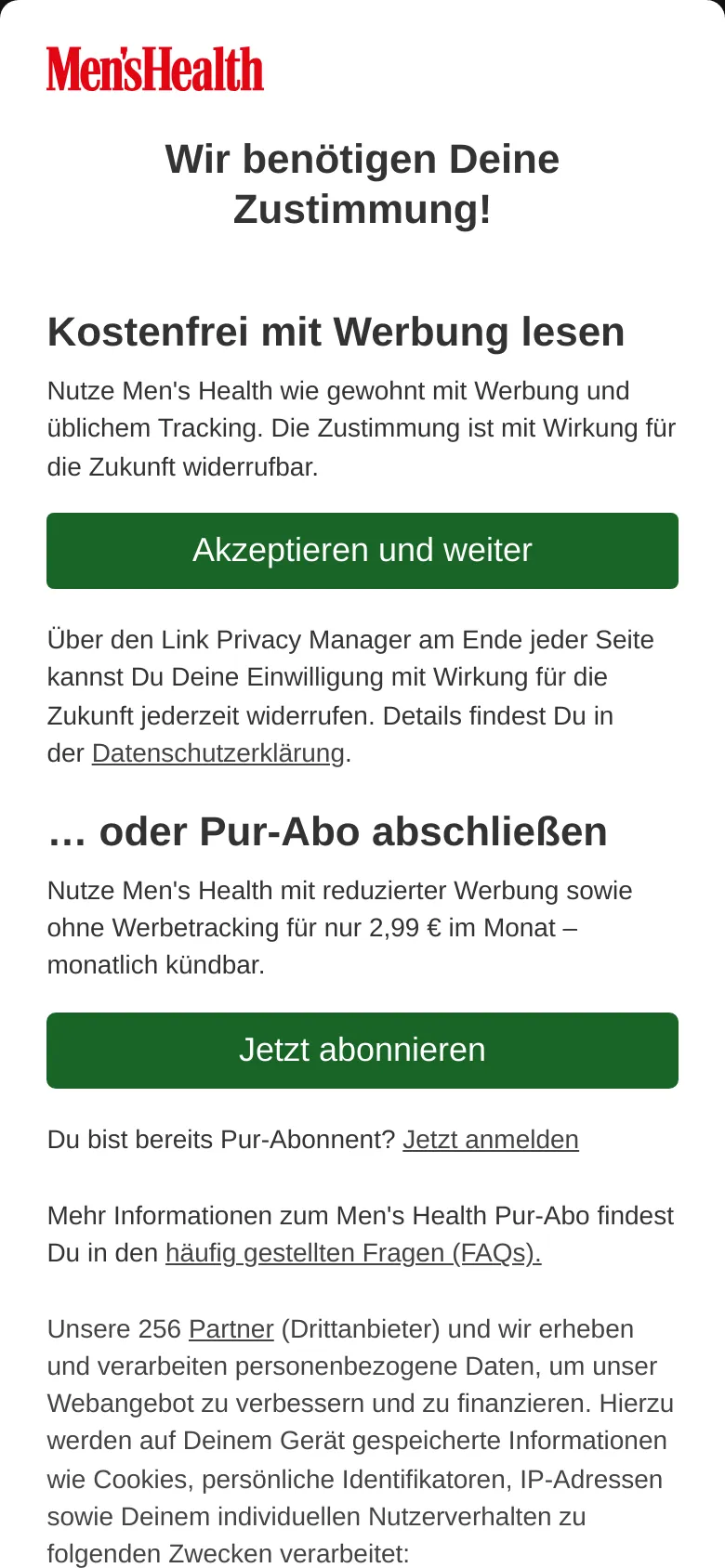Open häufig gestellten Fragen (FAQs) link
725x1568 pixels.
pos(353,1253)
